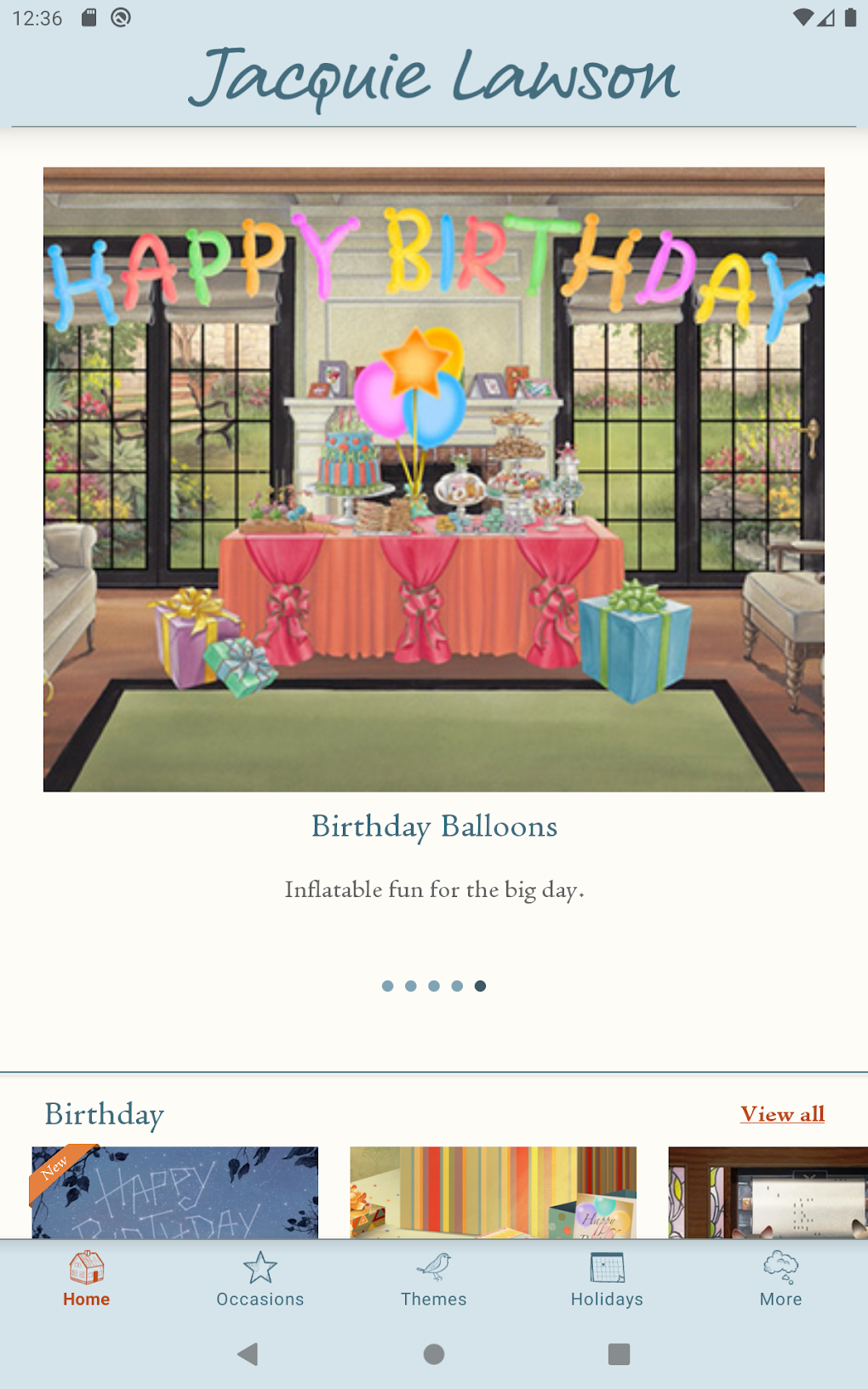Tap the currently active fifth carousel dot
This screenshot has height=1389, width=868.
tap(481, 986)
